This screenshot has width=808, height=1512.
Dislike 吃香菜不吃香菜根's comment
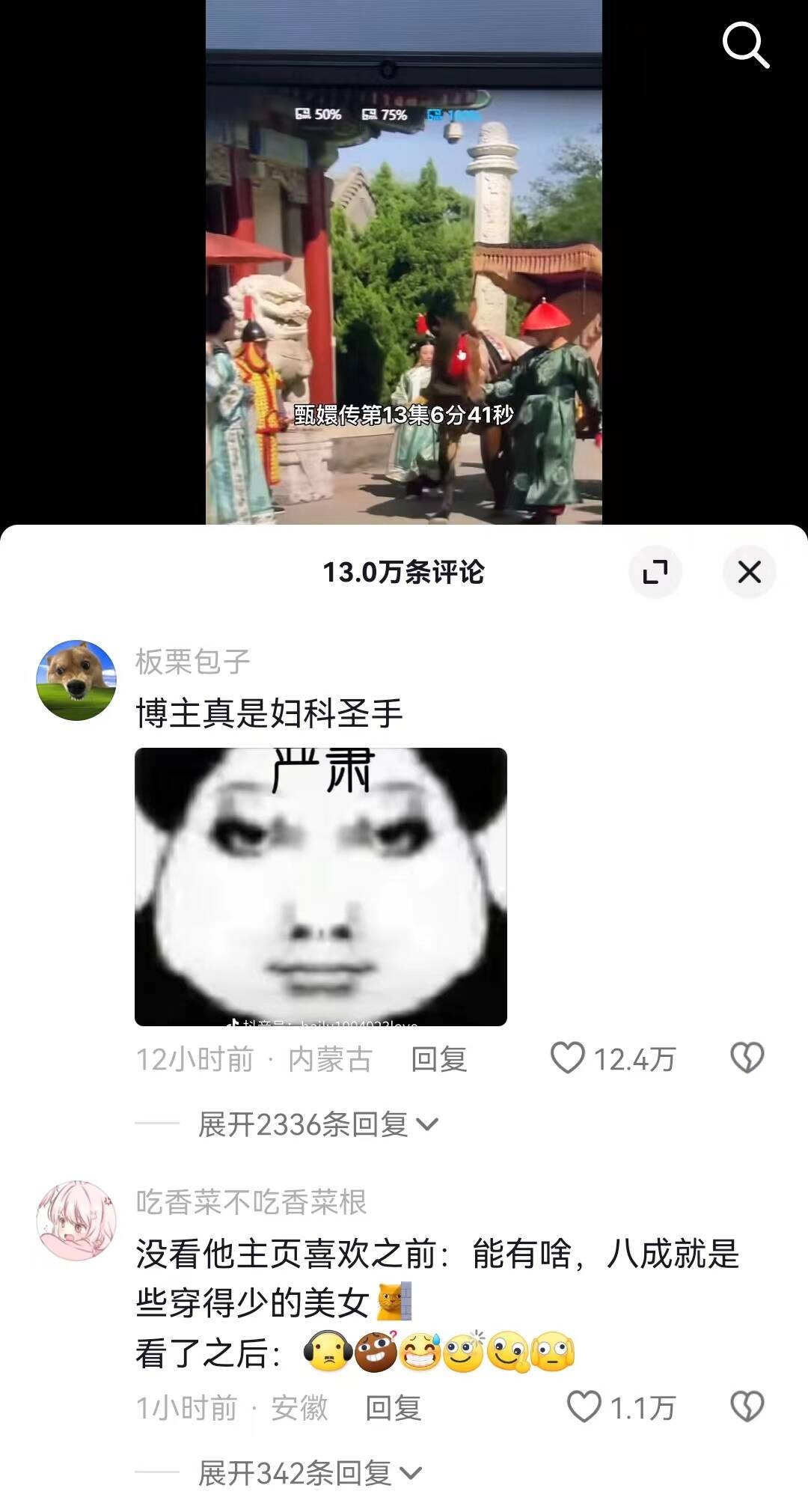pos(747,1407)
